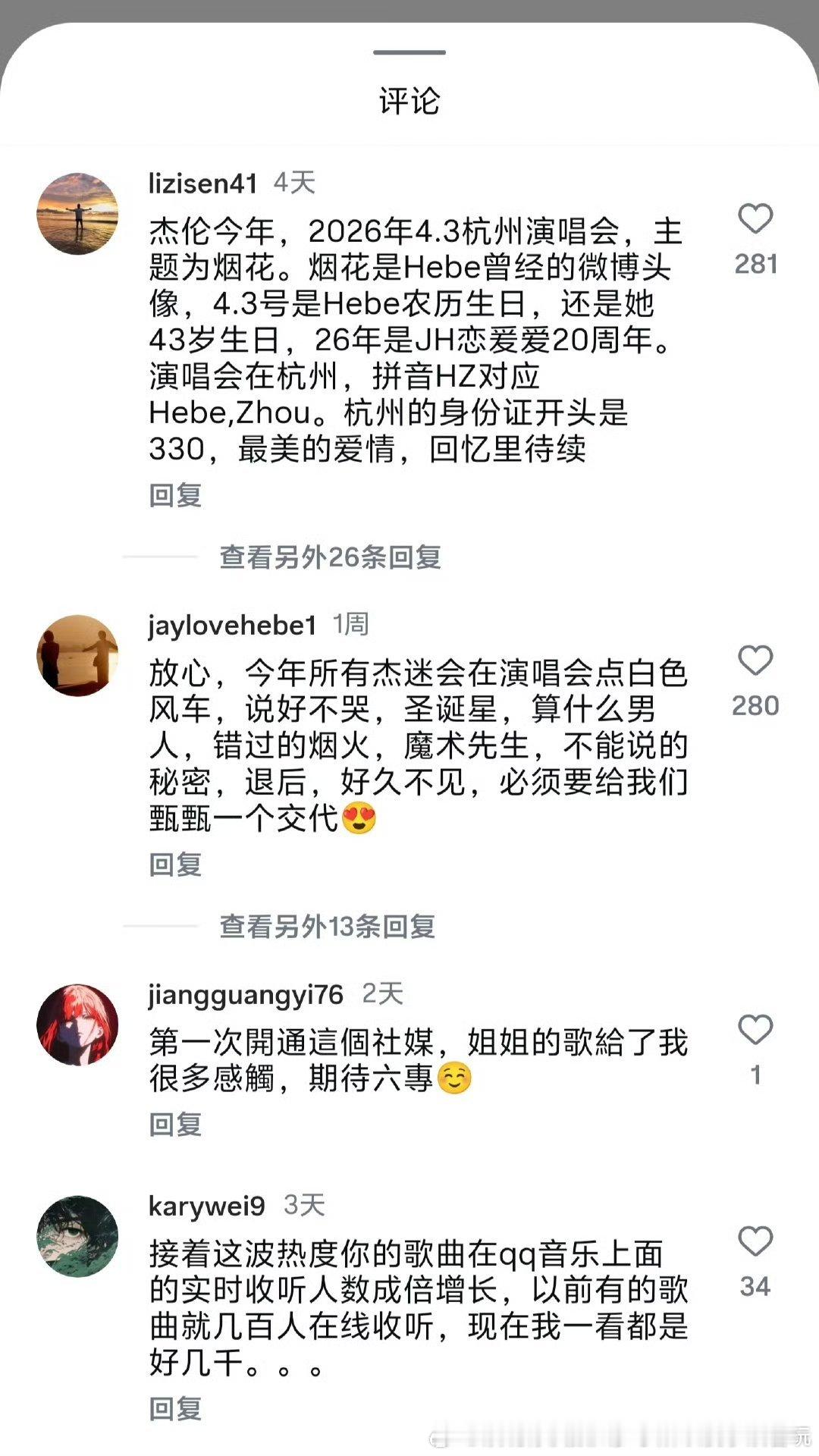The width and height of the screenshot is (819, 1456).
Task: Expand 查看另外26条回复 to view replies
Action: pyautogui.click(x=330, y=559)
